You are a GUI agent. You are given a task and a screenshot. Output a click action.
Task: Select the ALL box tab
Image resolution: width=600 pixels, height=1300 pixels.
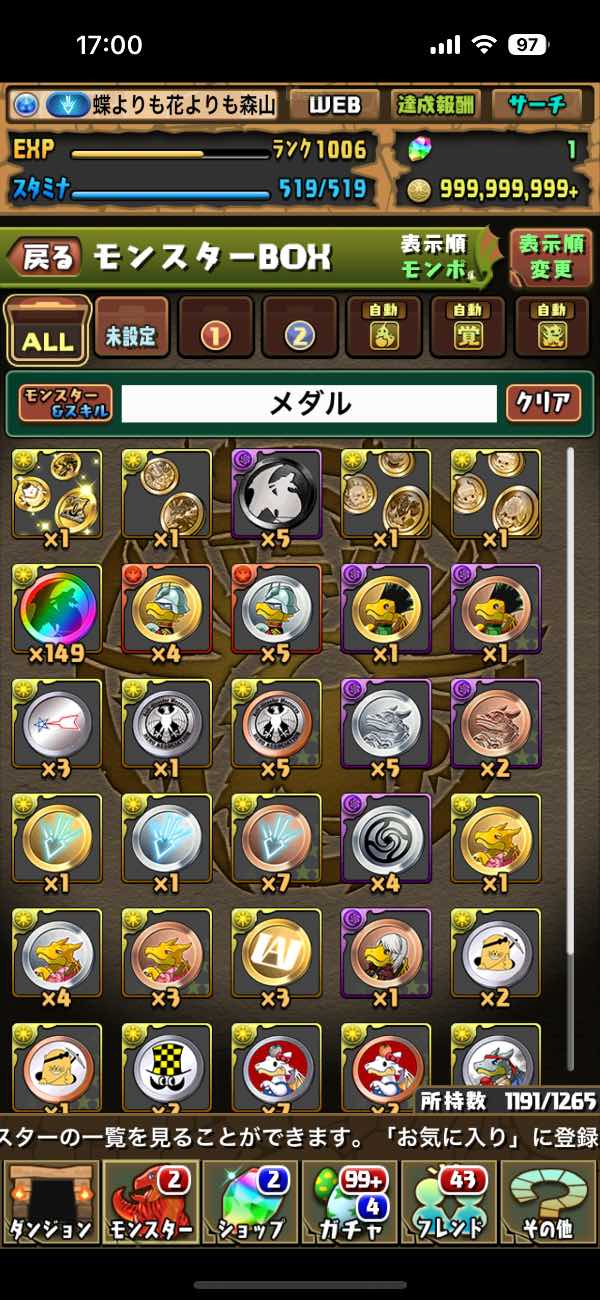point(47,329)
